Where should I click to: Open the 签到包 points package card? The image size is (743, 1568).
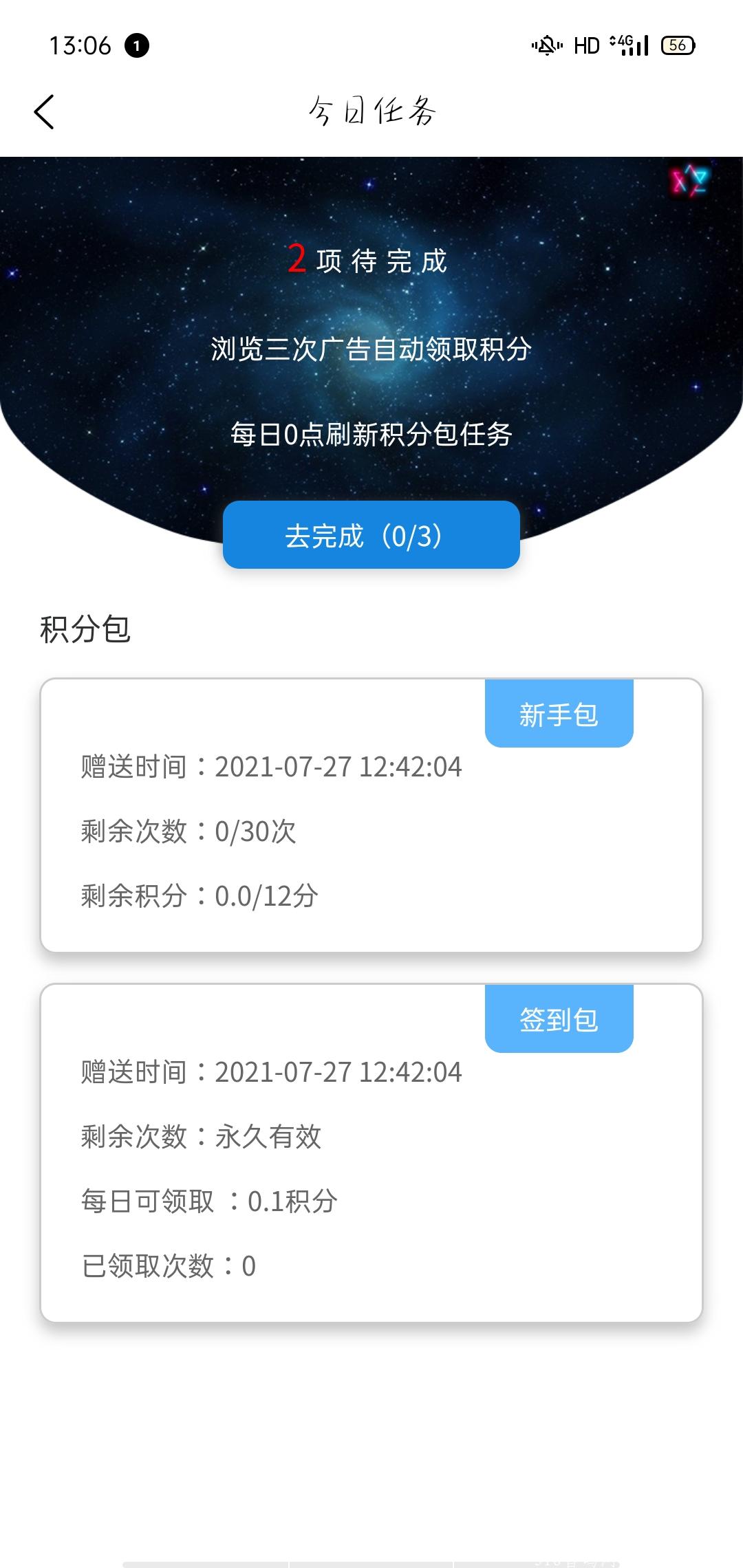(x=371, y=1153)
